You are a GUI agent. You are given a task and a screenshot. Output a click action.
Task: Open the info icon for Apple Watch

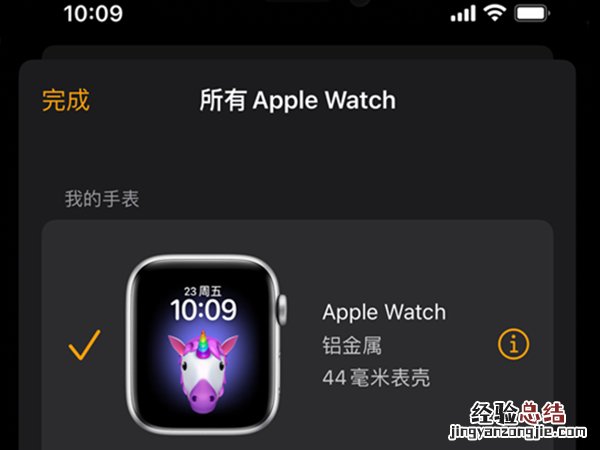coord(513,345)
